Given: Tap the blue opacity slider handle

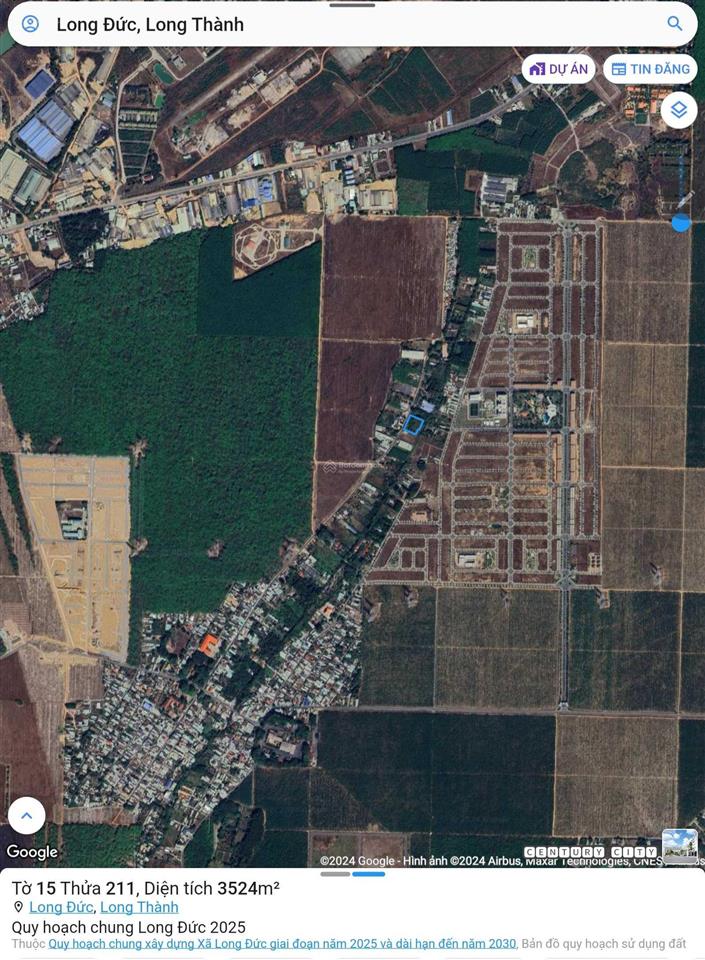Looking at the screenshot, I should tap(681, 222).
